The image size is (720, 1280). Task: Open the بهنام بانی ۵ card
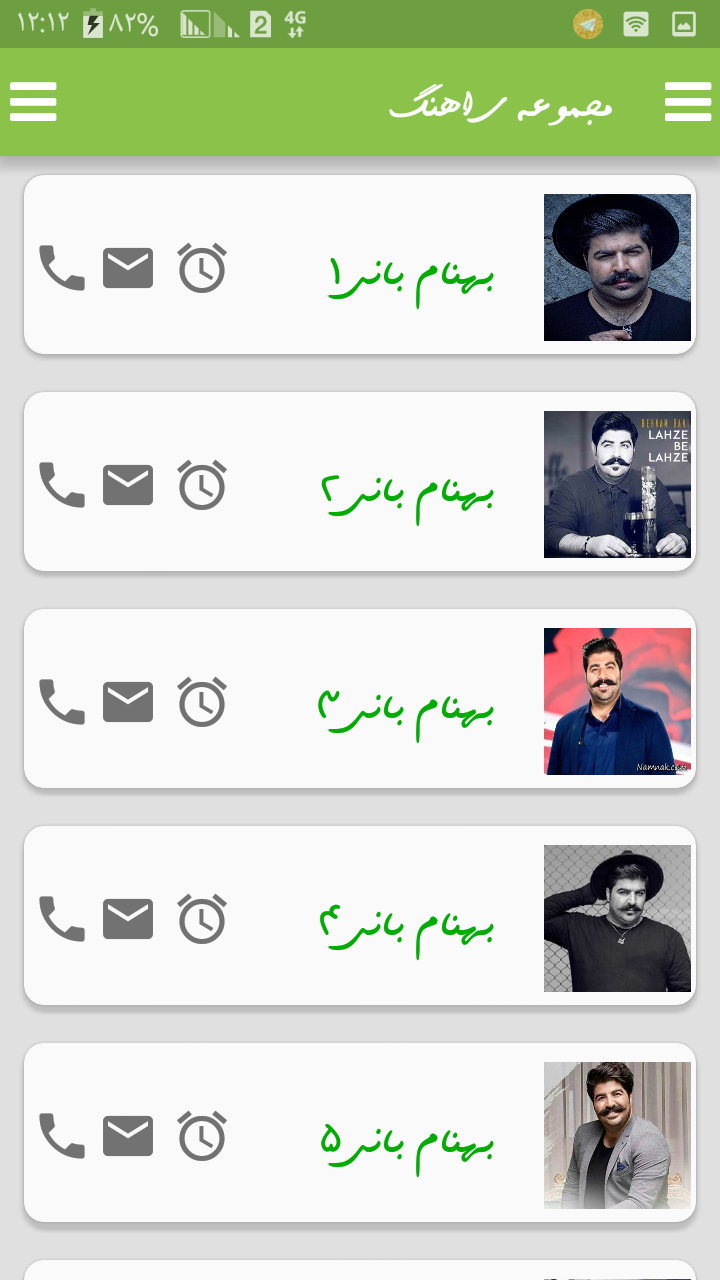360,1133
